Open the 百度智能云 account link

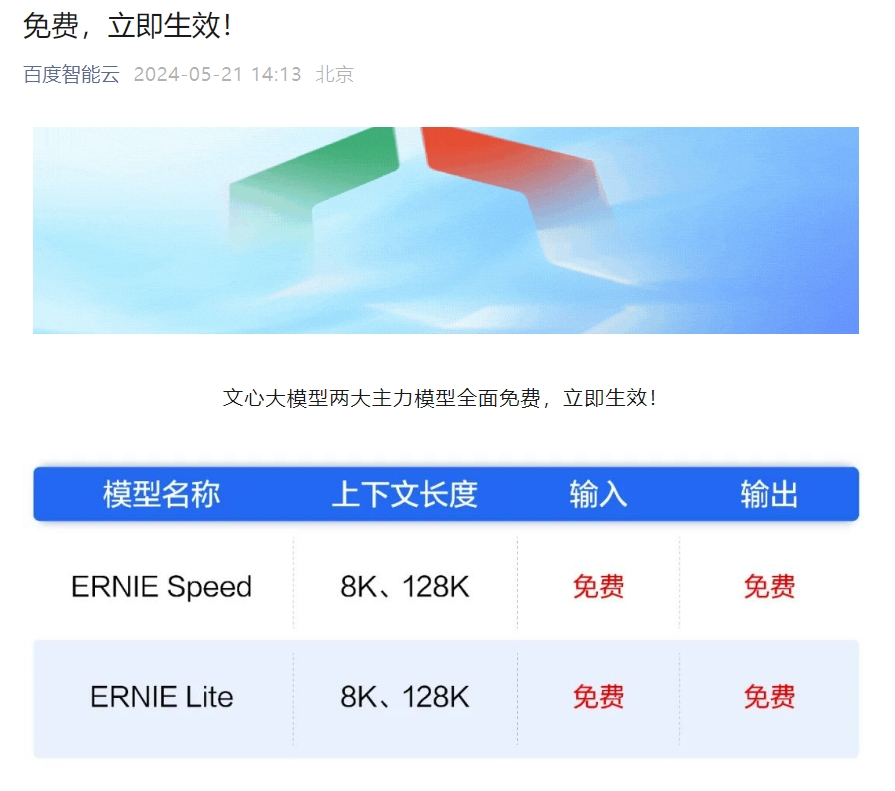(71, 74)
